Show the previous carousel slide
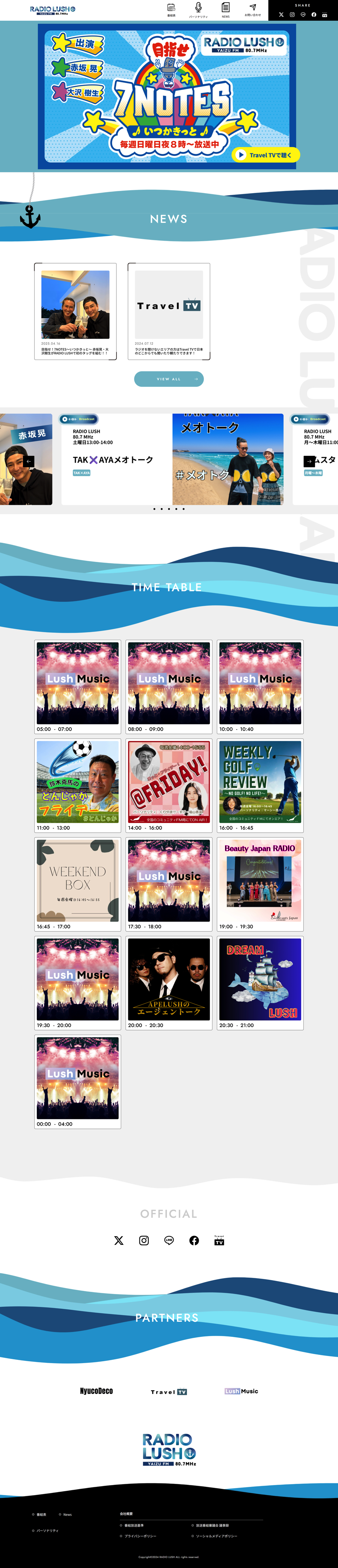This screenshot has width=338, height=1568. point(29,462)
